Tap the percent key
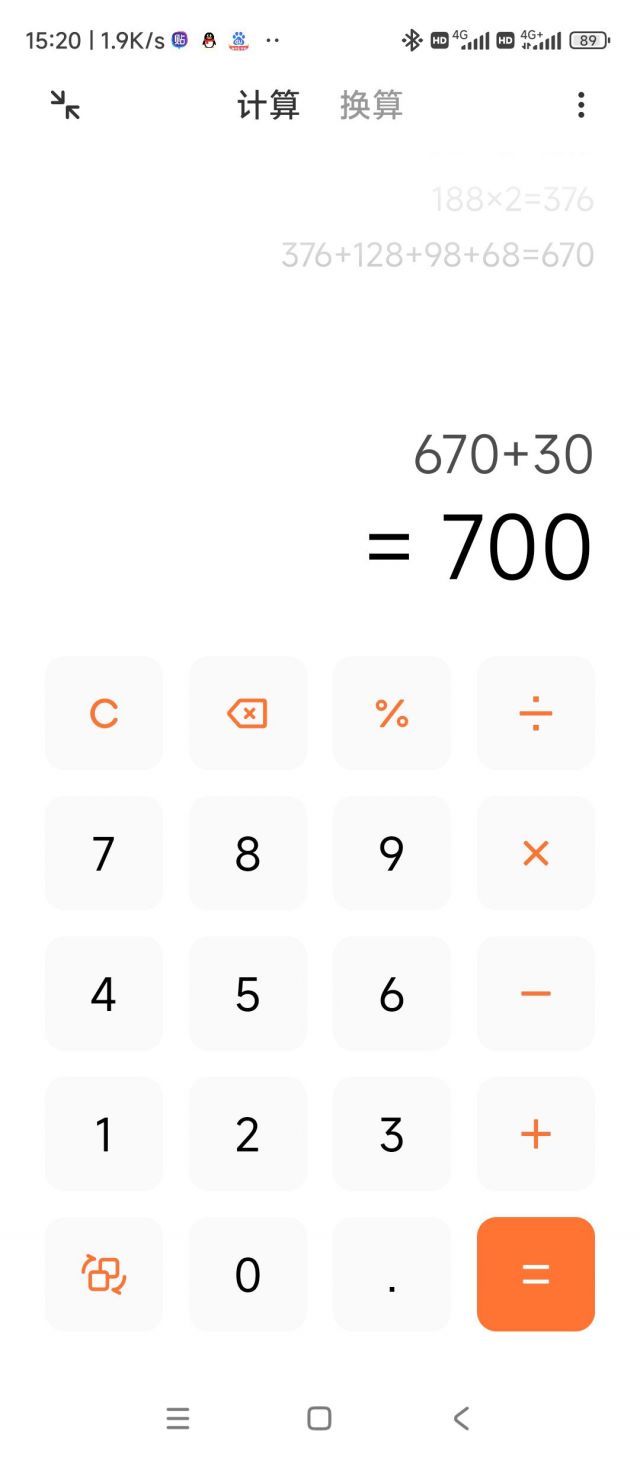640x1457 pixels. (x=391, y=713)
